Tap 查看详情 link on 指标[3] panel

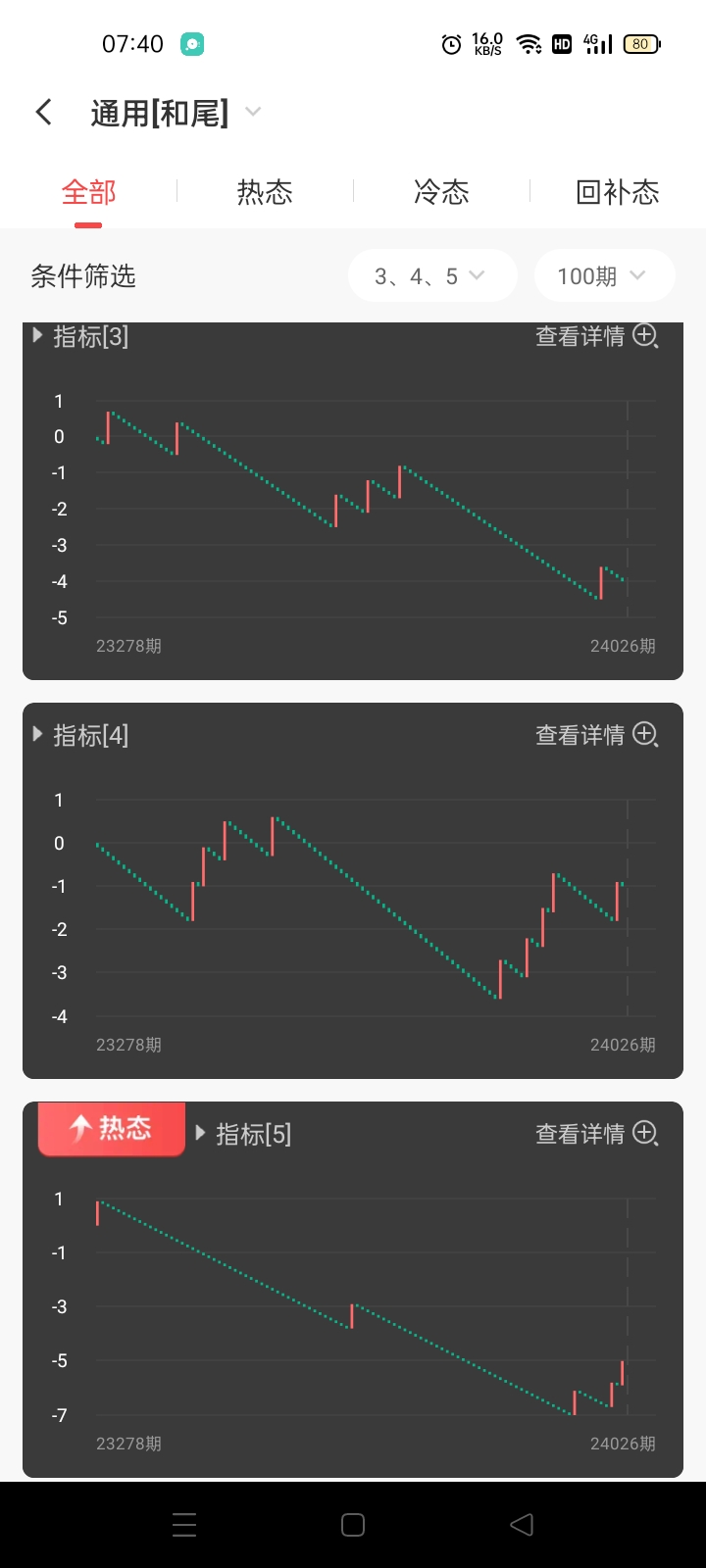pyautogui.click(x=579, y=336)
